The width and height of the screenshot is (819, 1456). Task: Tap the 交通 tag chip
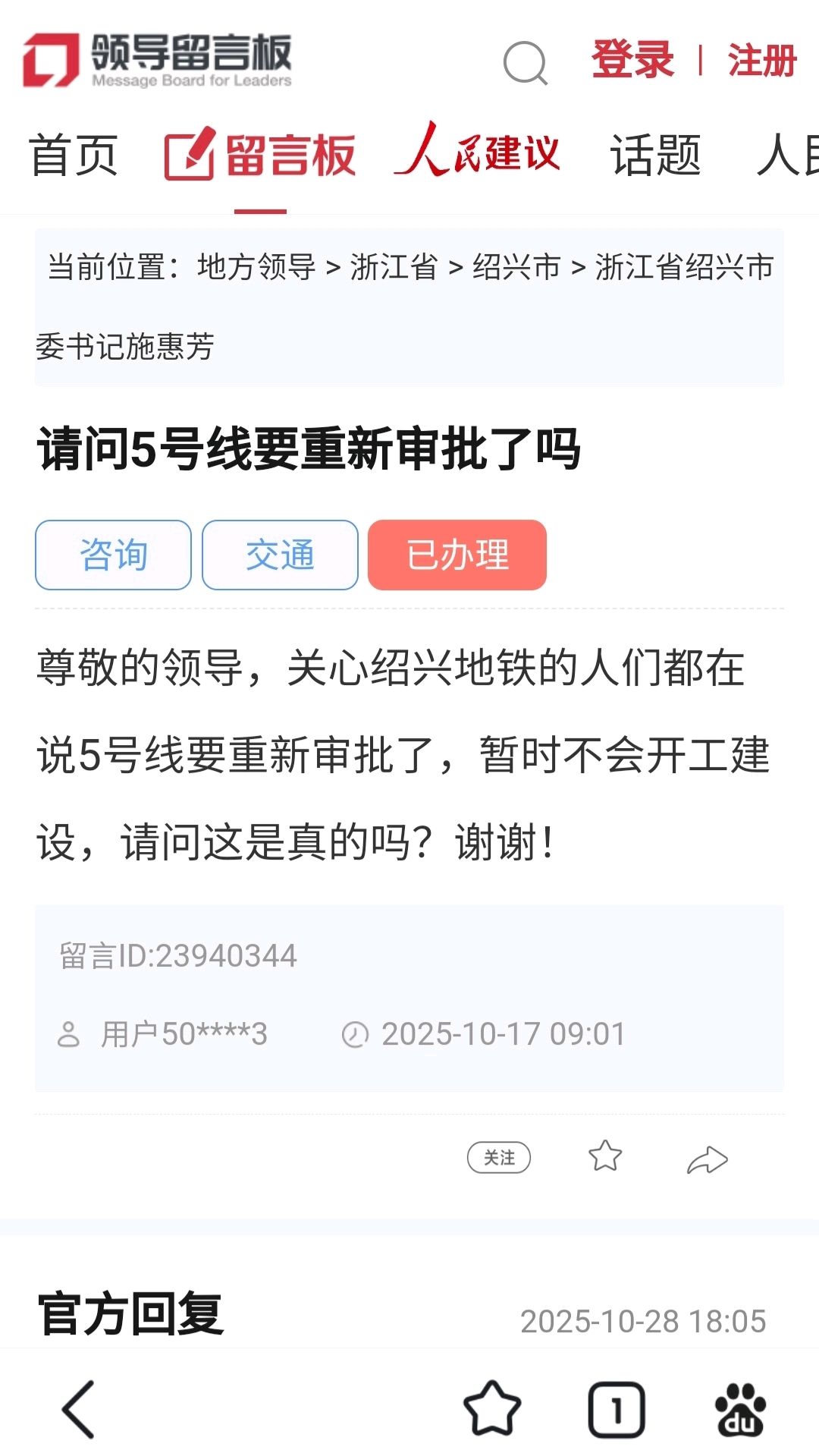[280, 555]
